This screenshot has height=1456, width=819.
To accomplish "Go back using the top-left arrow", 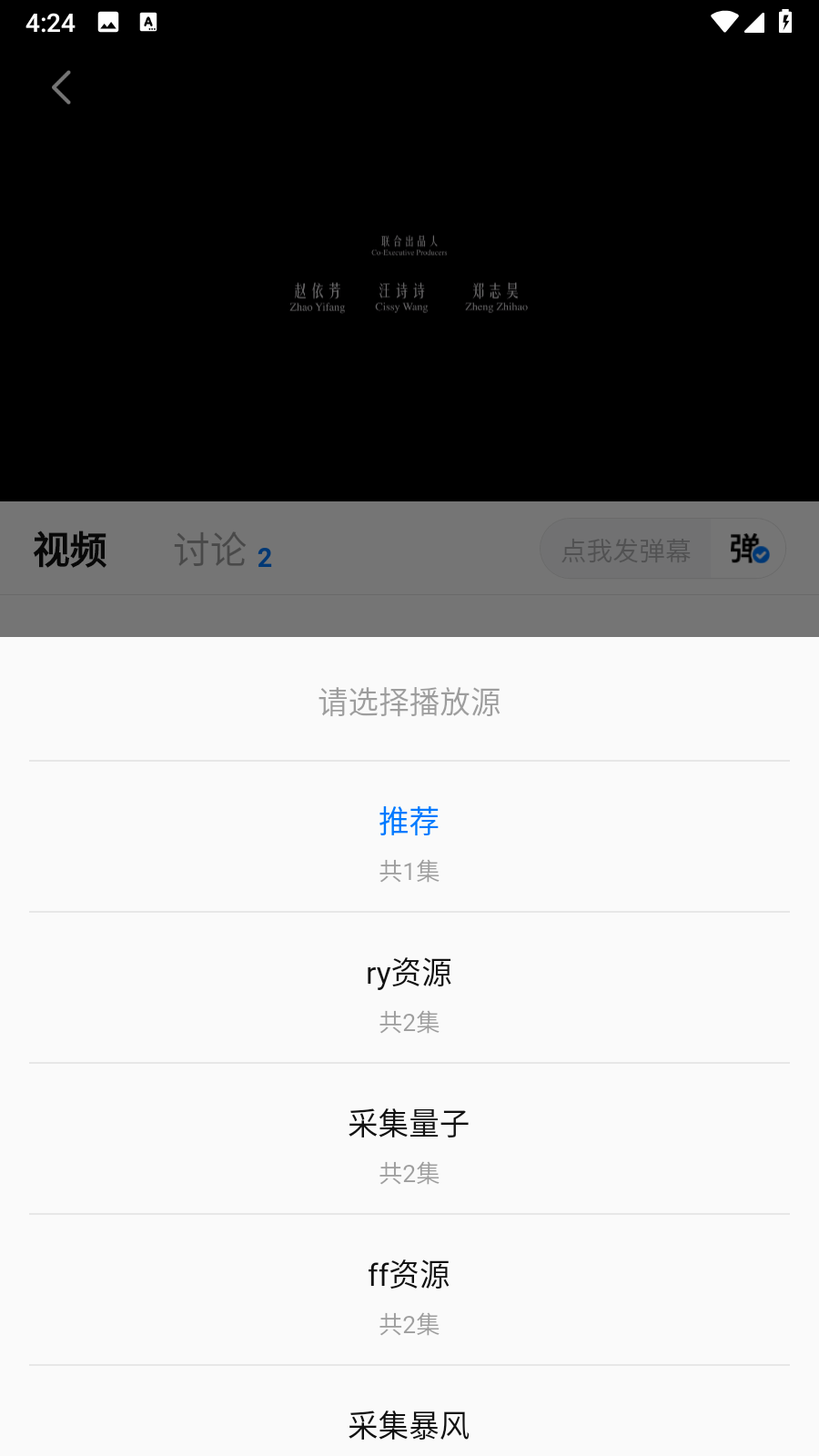I will 62,88.
